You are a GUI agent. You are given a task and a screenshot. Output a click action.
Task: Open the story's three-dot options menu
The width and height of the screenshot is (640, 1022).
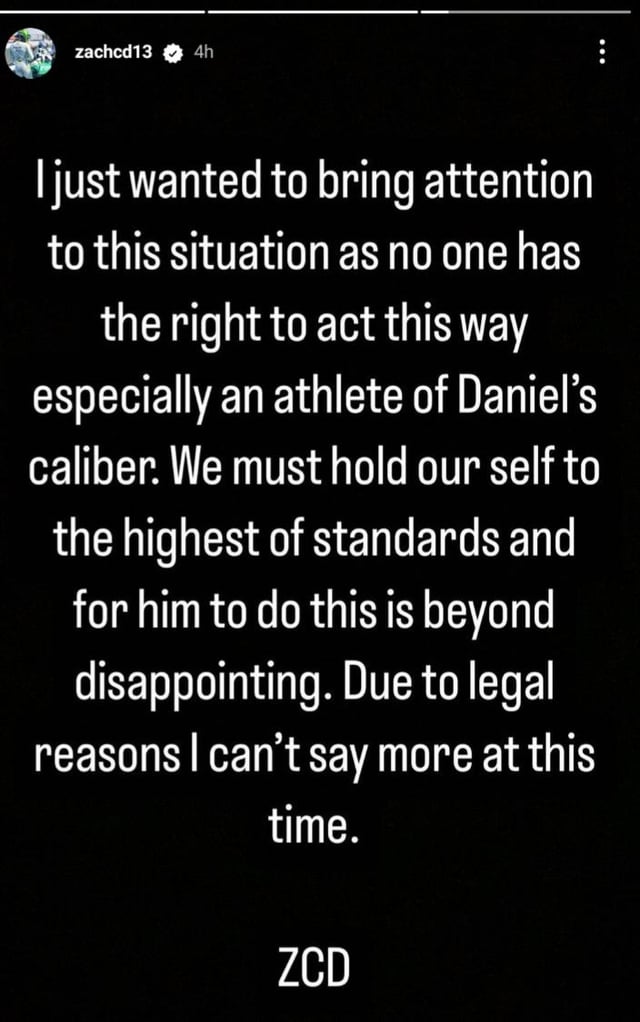coord(601,52)
